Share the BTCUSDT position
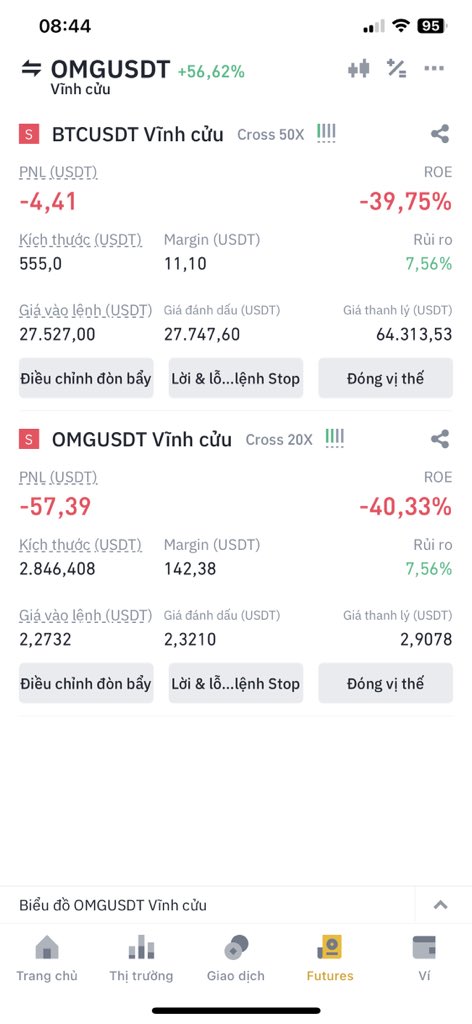The width and height of the screenshot is (472, 1024). [x=440, y=135]
